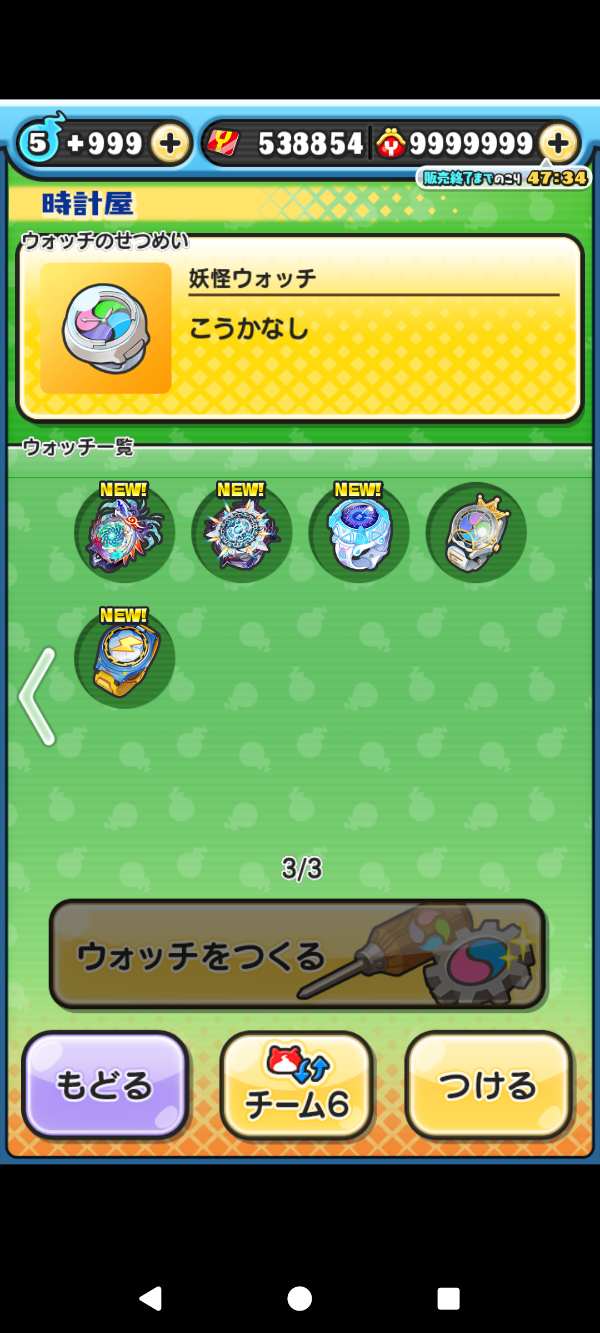Go to previous watch page with left arrow
Screen dimensions: 600x1333
[x=38, y=696]
